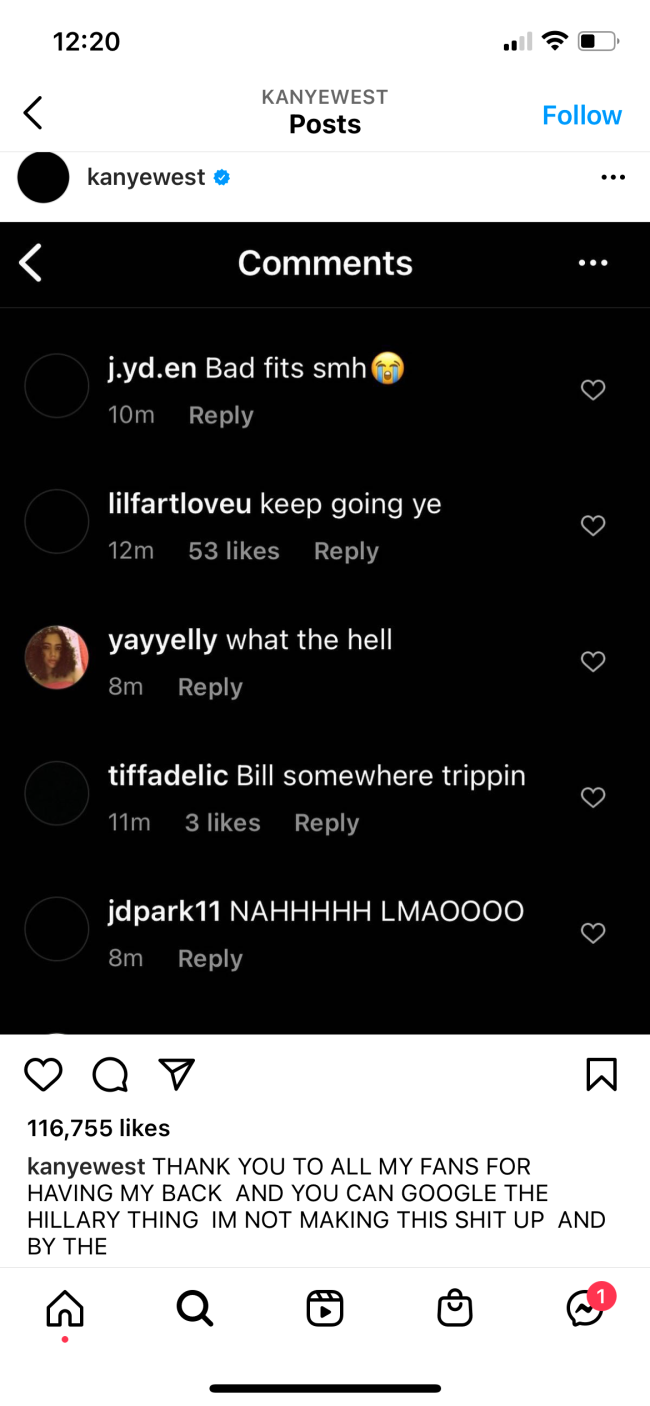Open the kanyewest profile from the post header
The image size is (650, 1406).
[145, 178]
